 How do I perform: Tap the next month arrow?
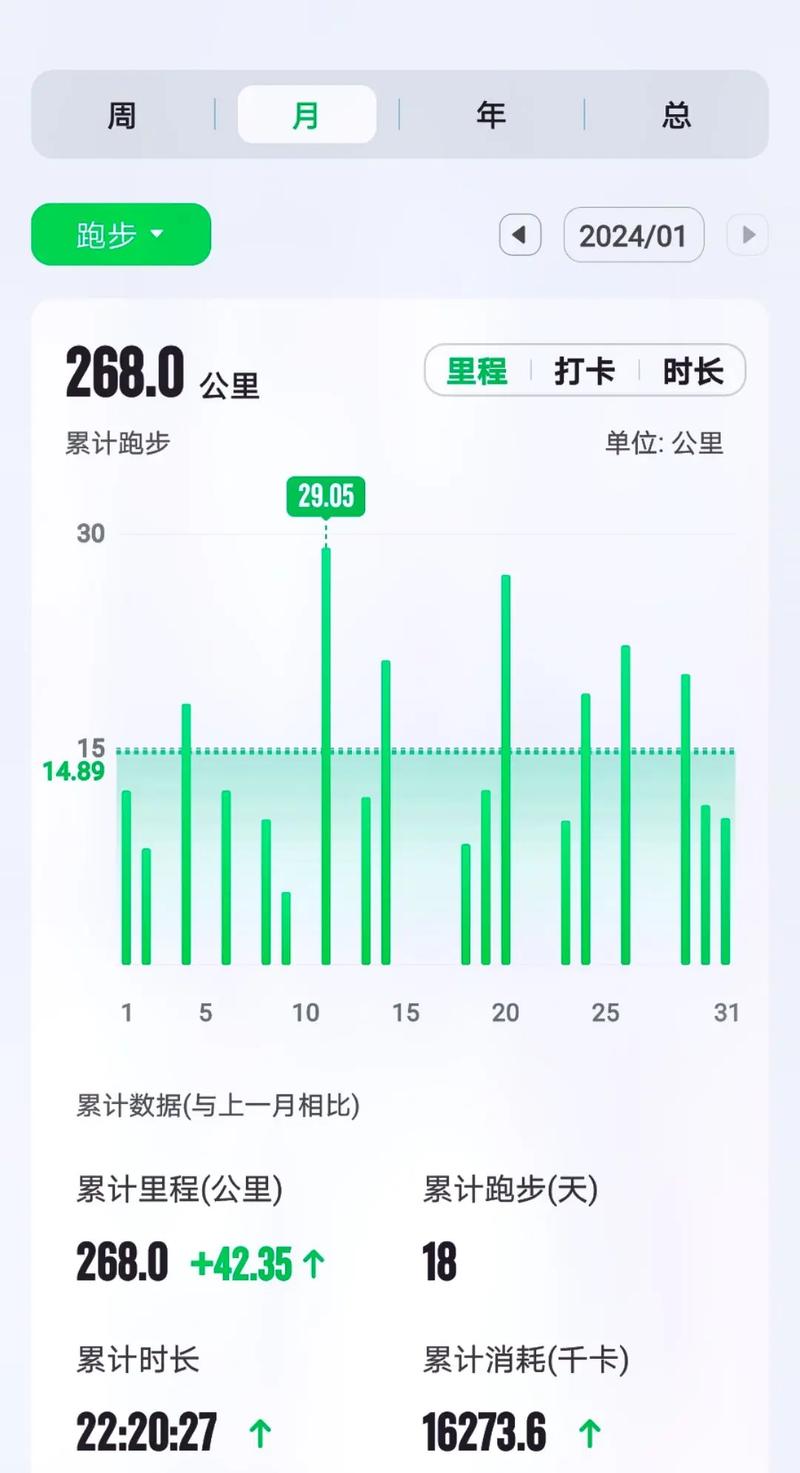pos(747,236)
